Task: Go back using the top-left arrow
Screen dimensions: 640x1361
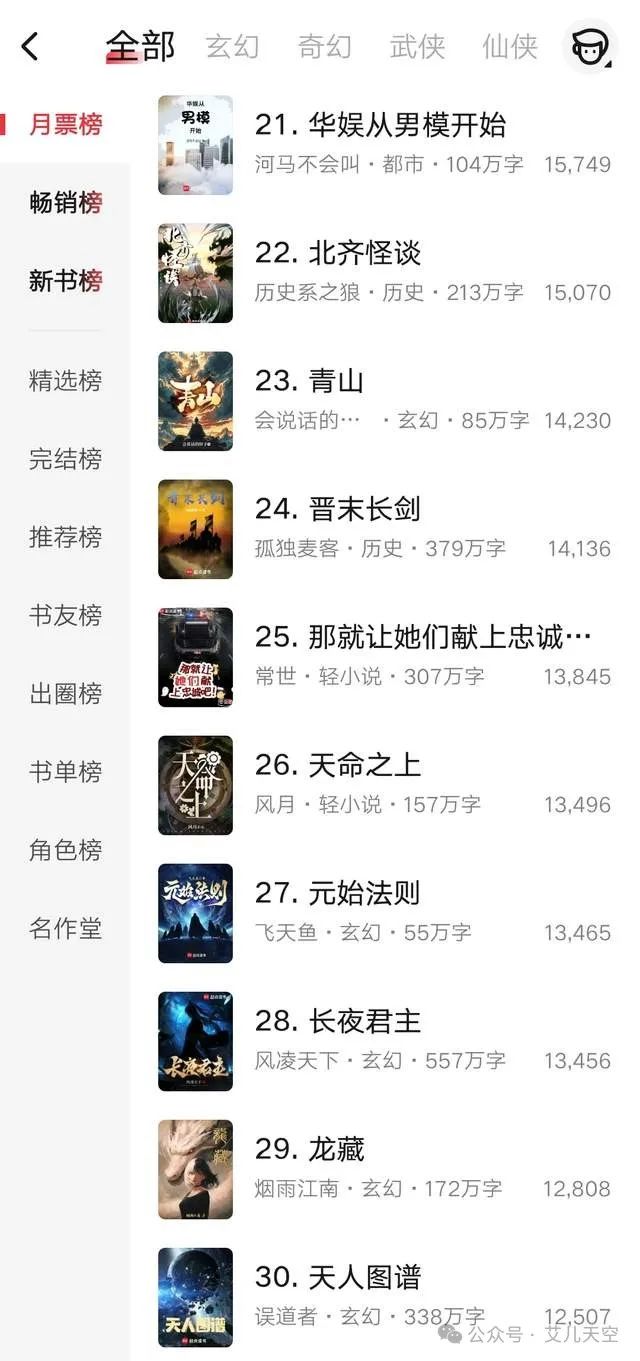Action: point(30,45)
